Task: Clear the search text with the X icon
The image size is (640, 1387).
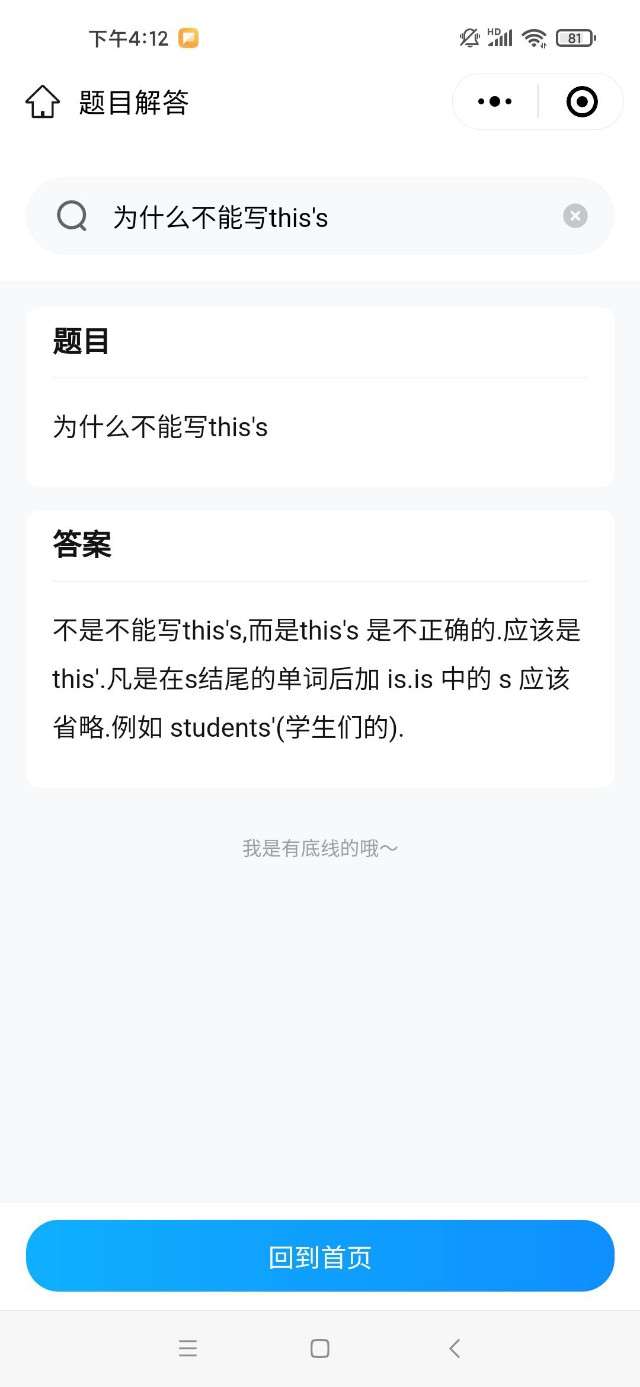Action: pos(575,216)
